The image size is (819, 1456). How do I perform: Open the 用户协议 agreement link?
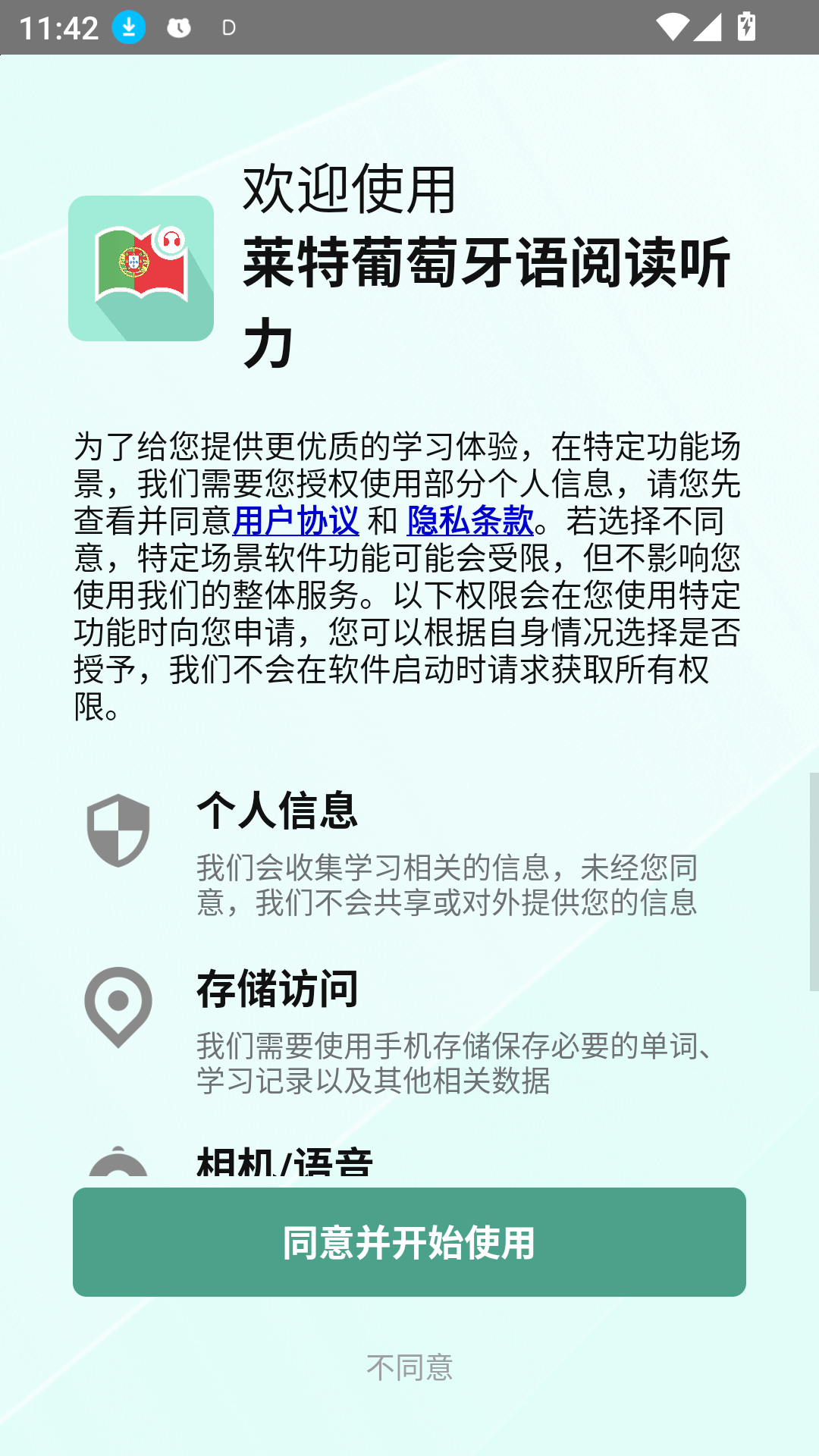click(296, 522)
